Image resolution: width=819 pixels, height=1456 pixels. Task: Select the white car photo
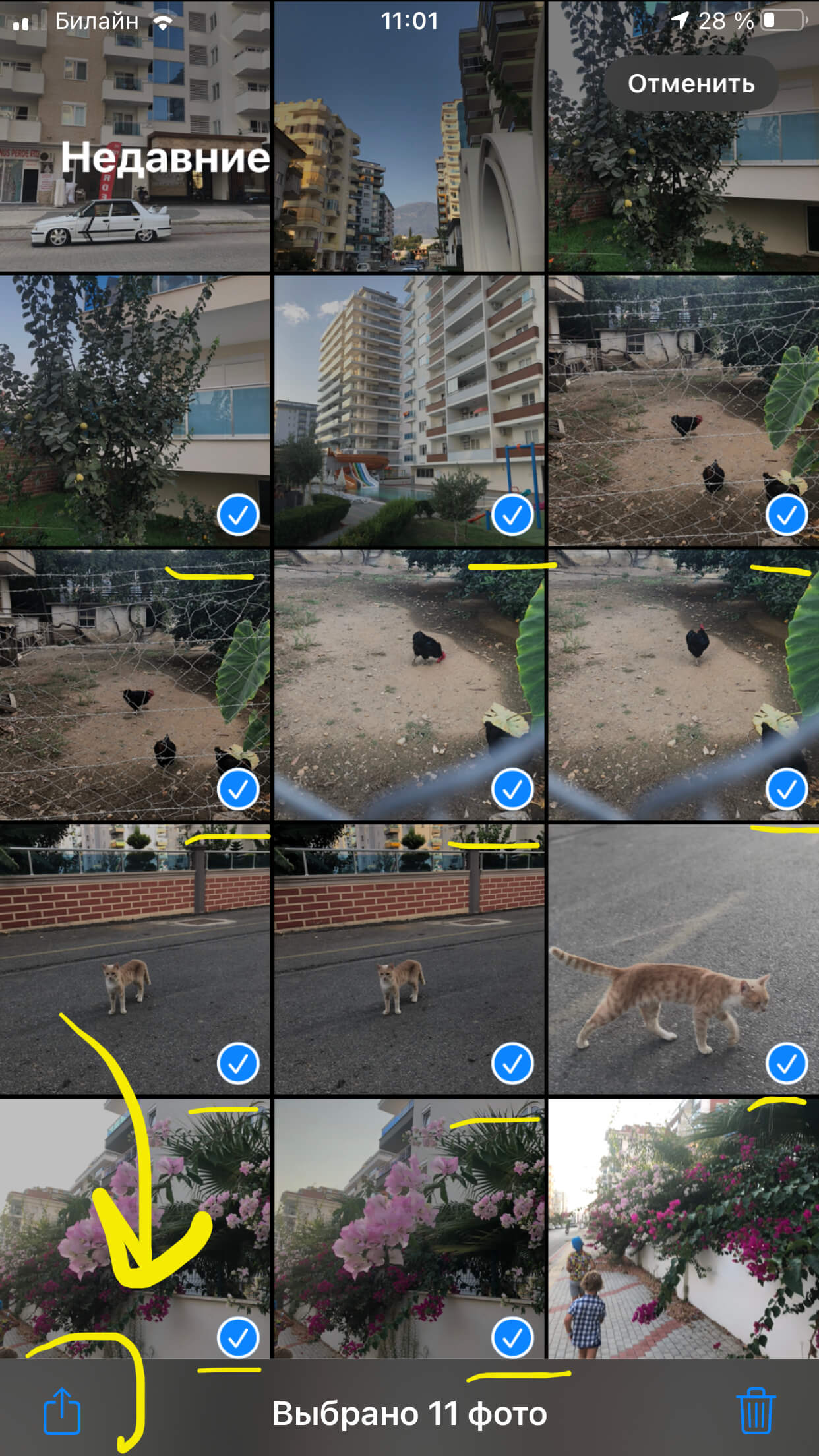click(x=135, y=198)
